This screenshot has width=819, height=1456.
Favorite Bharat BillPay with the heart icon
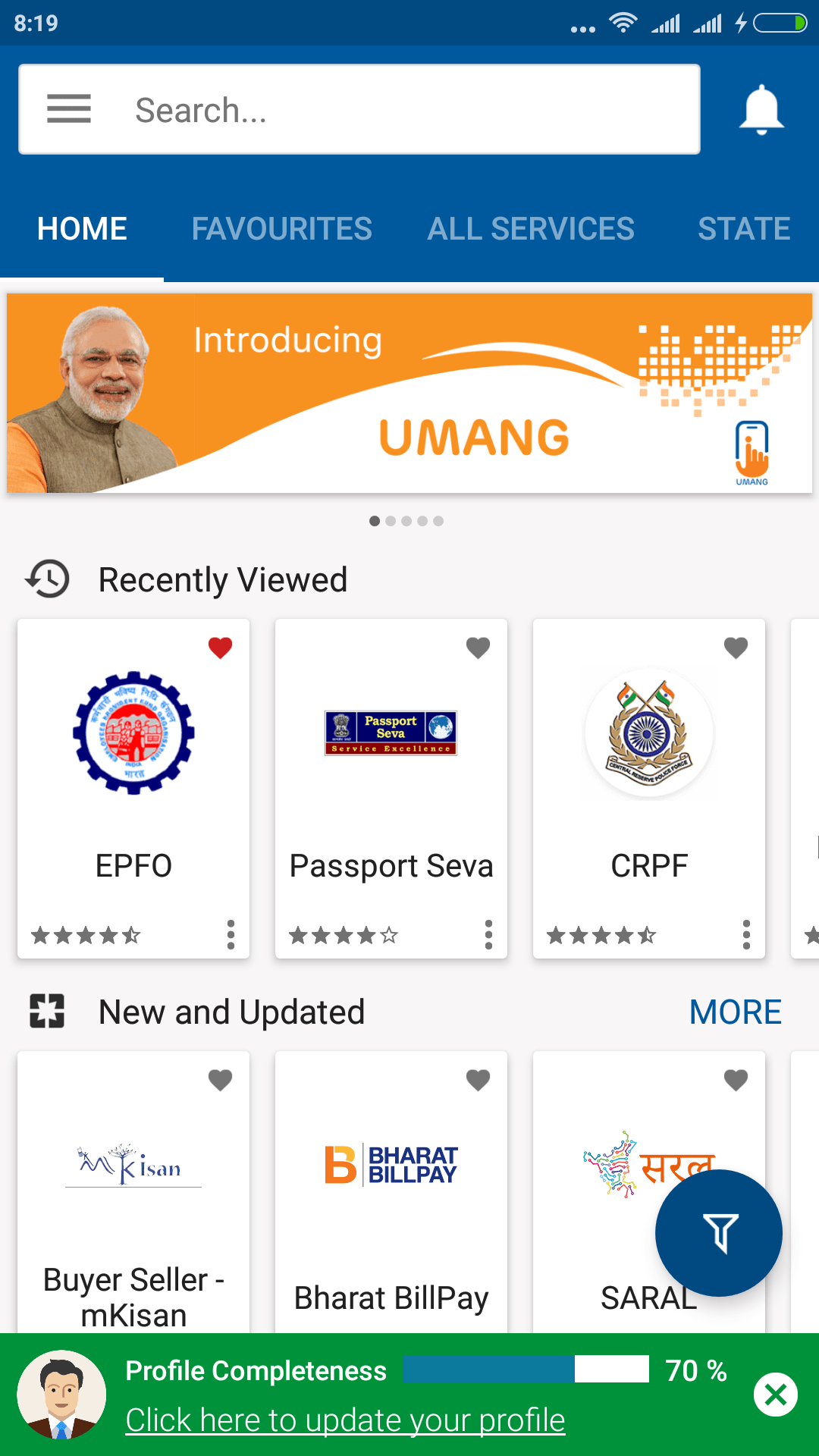478,1079
